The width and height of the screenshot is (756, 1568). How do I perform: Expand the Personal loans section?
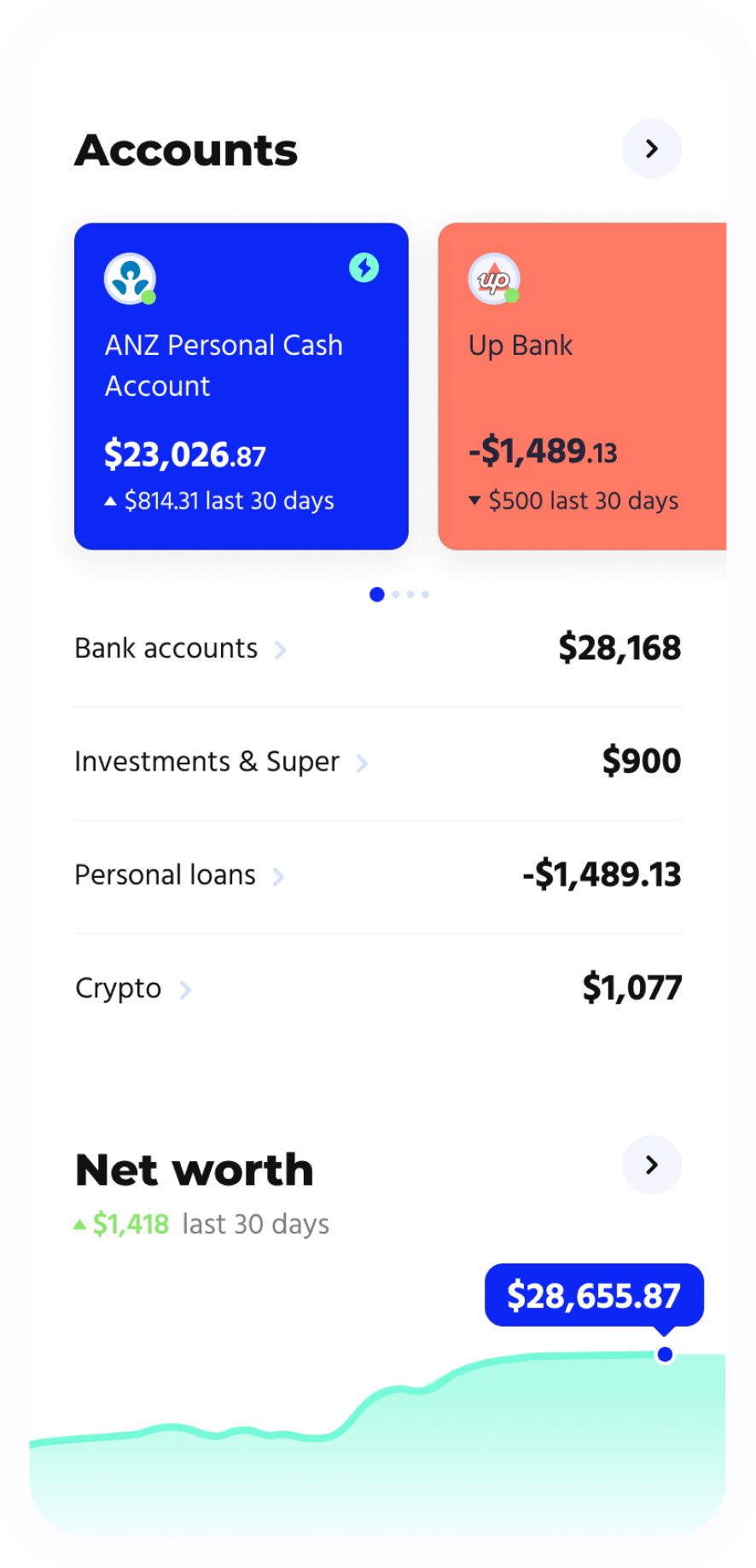[278, 877]
